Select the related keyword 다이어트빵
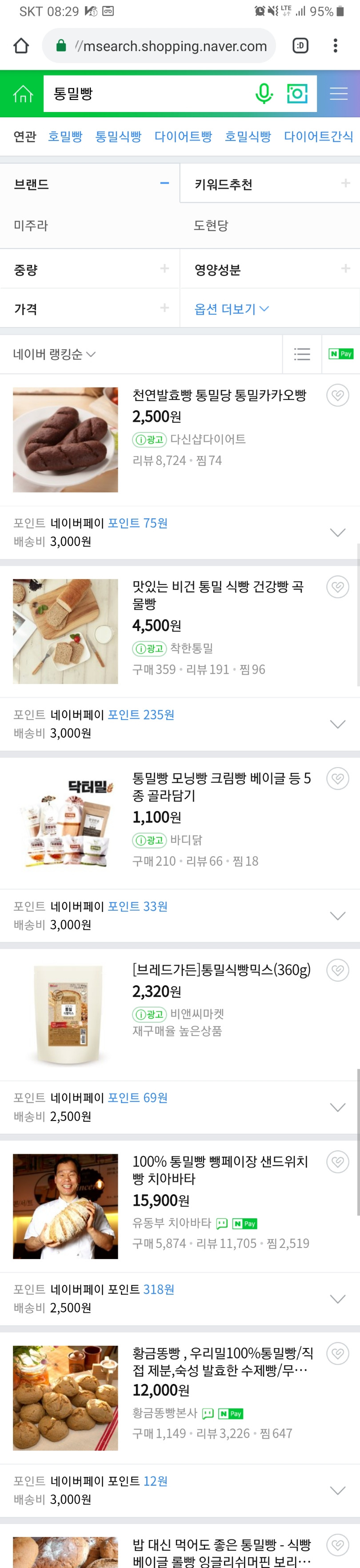Screen dimensions: 360x1568 pyautogui.click(x=183, y=136)
